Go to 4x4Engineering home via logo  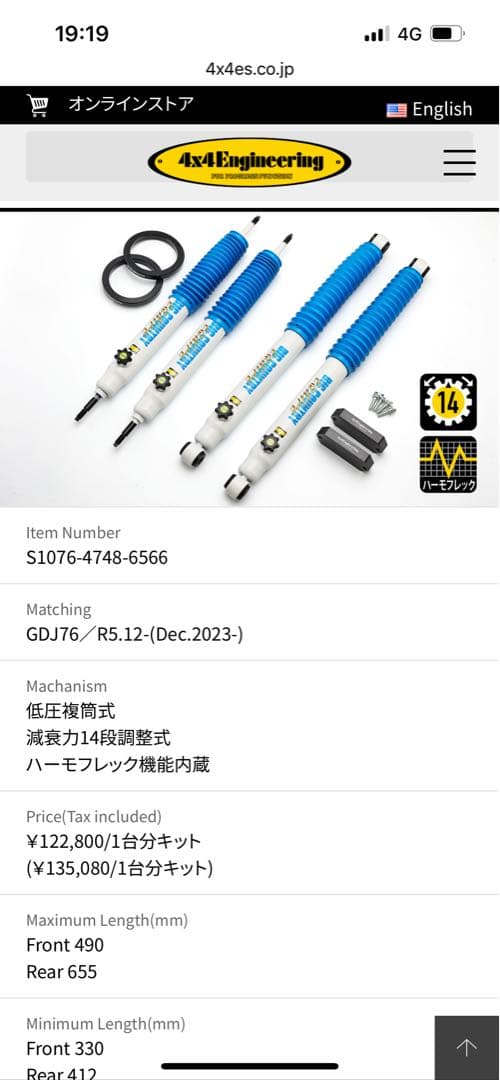(249, 162)
